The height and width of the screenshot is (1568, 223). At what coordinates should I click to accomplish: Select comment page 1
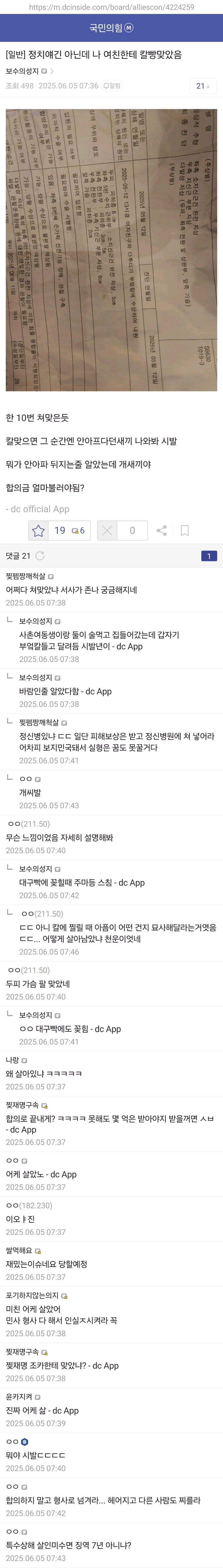(x=208, y=556)
